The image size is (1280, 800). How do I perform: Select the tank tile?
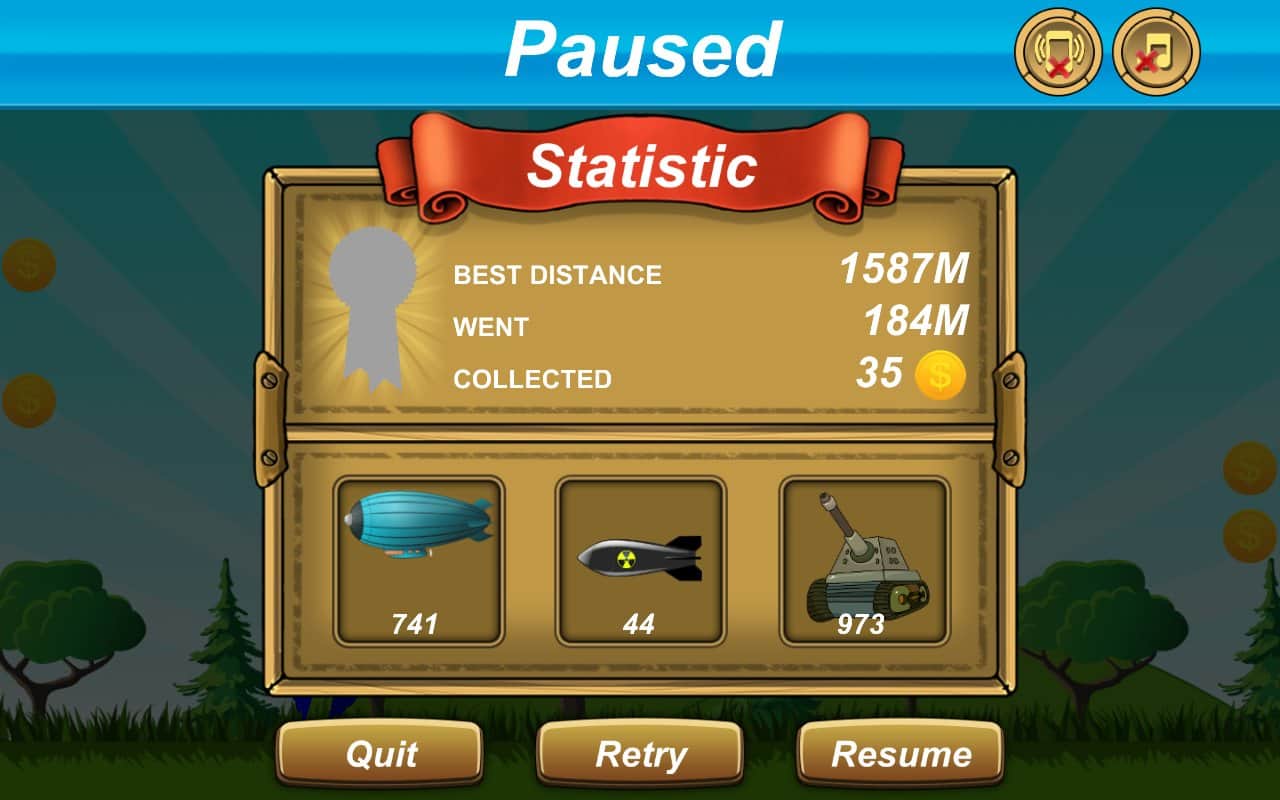864,560
